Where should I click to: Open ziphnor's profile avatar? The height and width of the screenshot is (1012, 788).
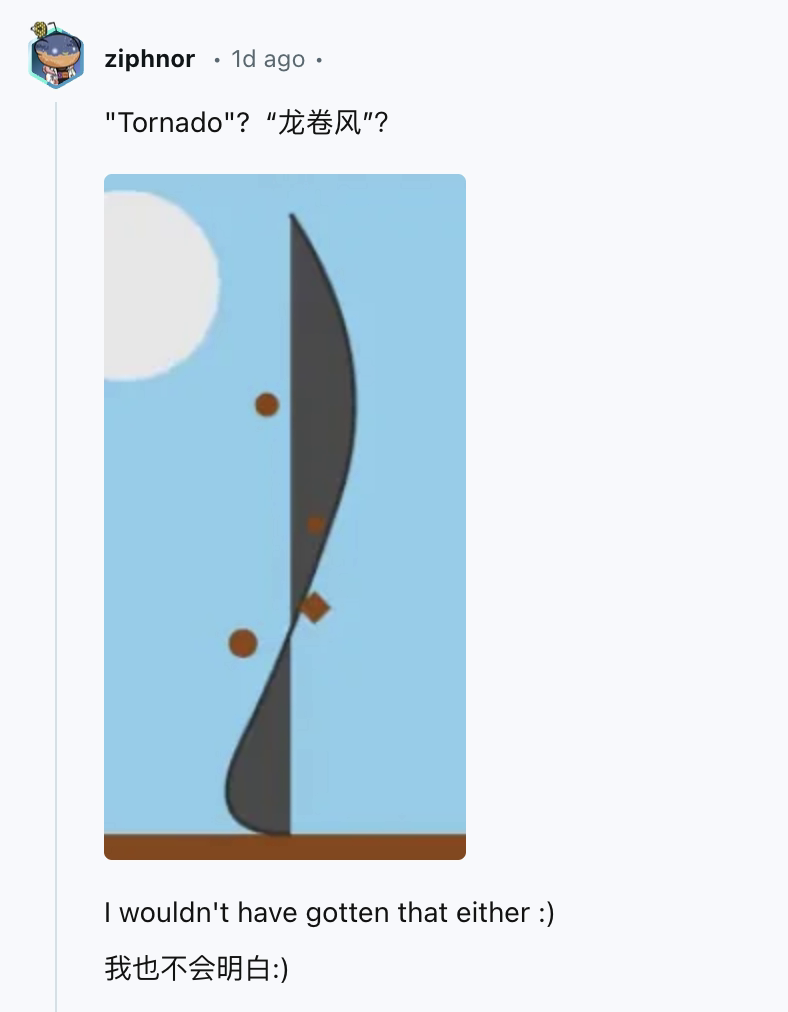click(56, 56)
